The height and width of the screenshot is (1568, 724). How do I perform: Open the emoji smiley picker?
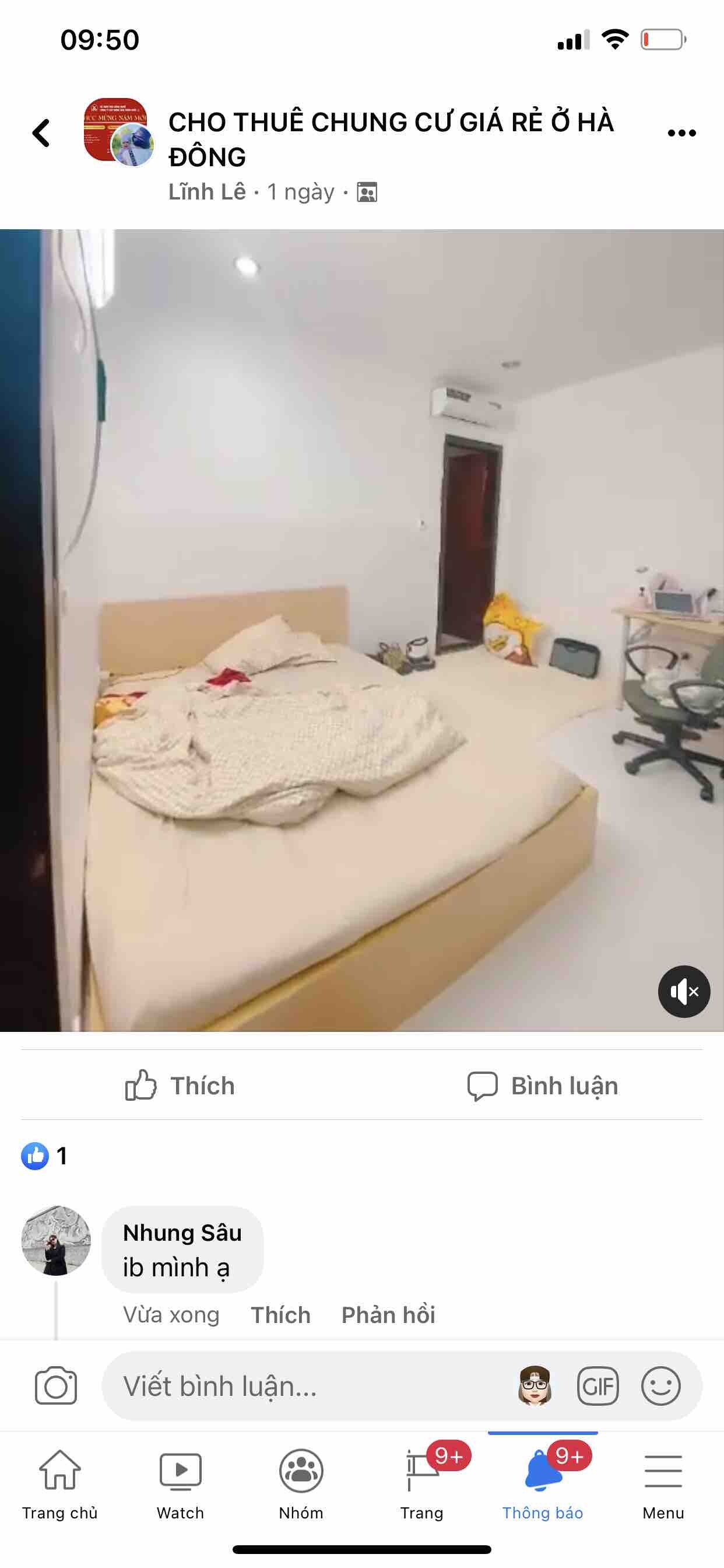pyautogui.click(x=660, y=1386)
